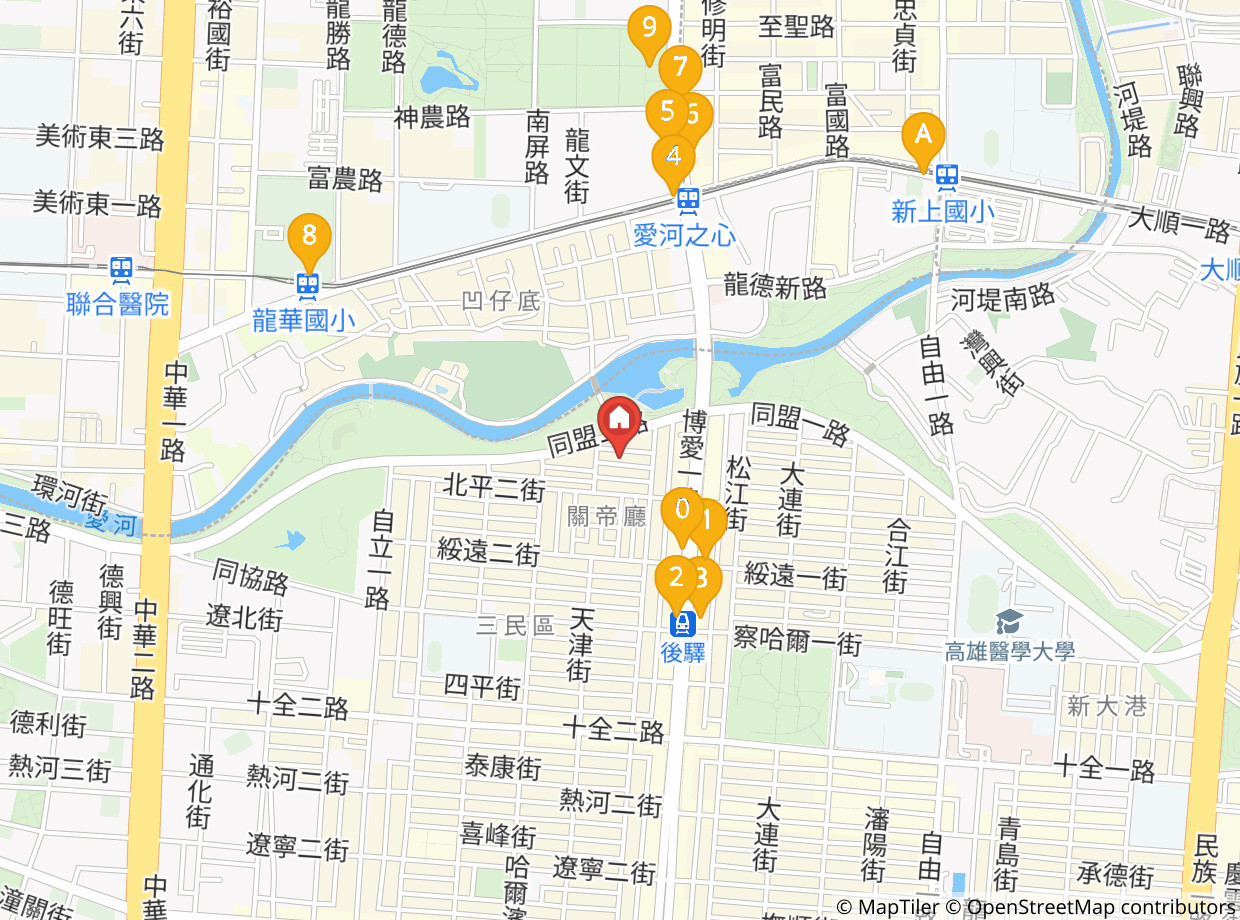This screenshot has height=920, width=1240.
Task: Open the OpenStreetMap contributors link
Action: point(1100,907)
